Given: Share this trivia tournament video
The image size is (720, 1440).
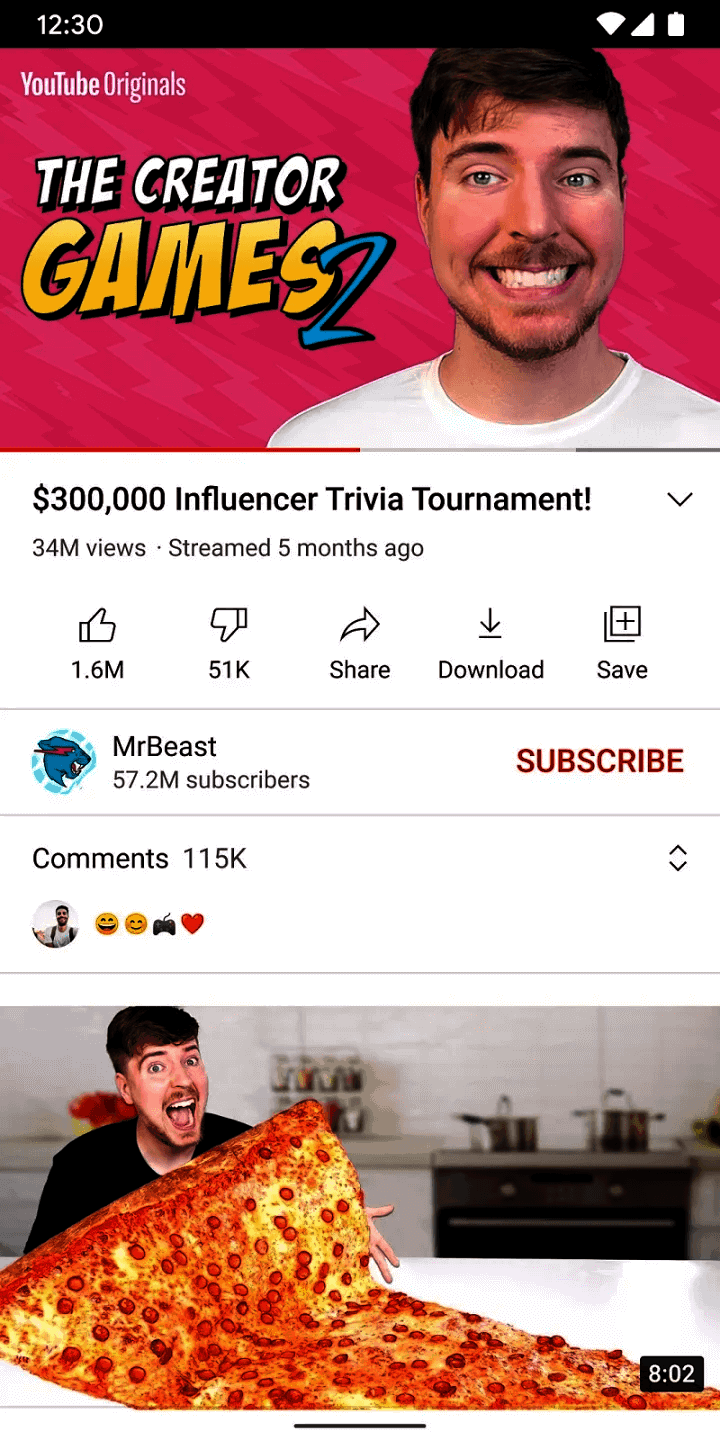Looking at the screenshot, I should (x=360, y=642).
